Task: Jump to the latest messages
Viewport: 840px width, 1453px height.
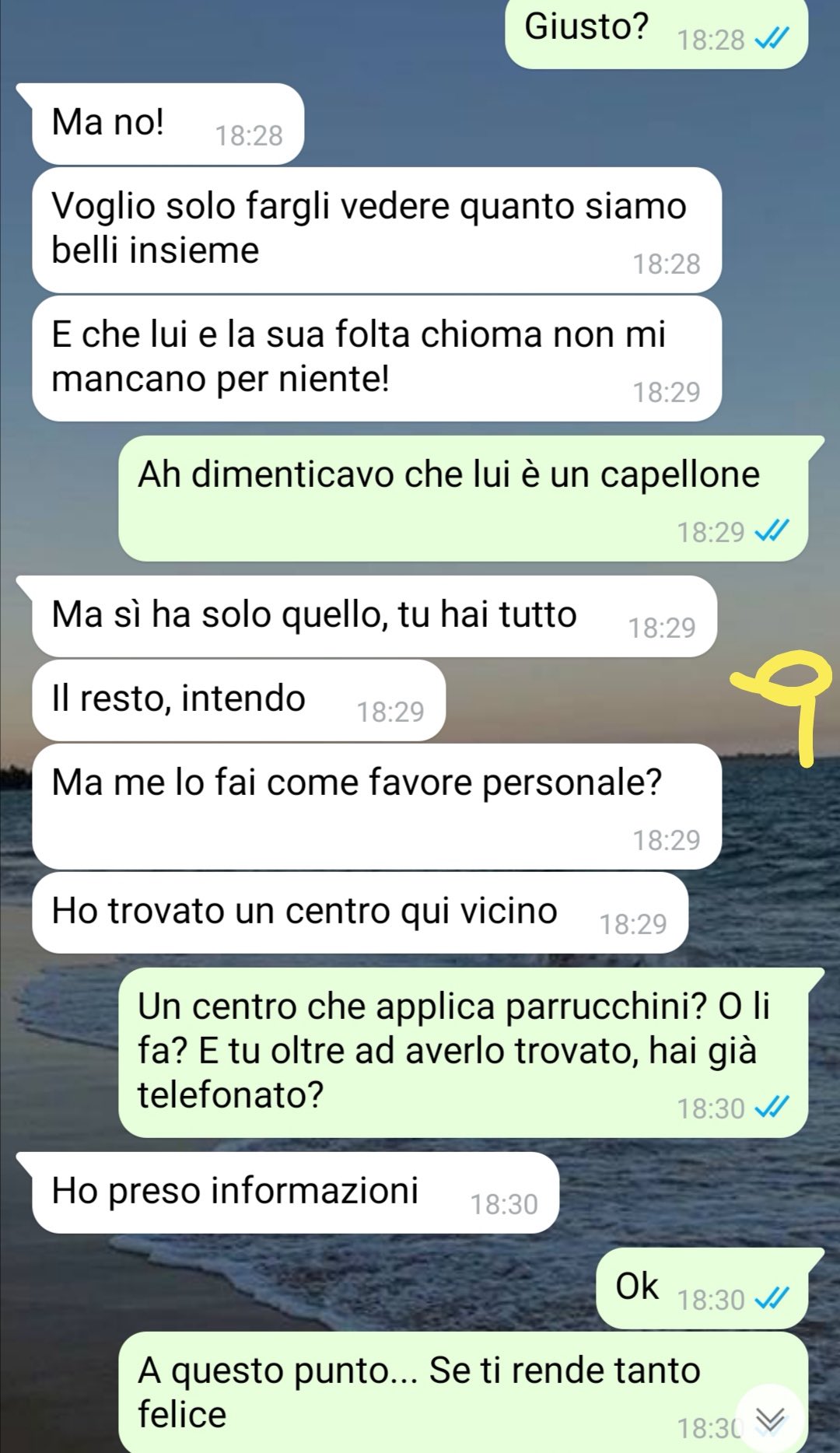Action: pyautogui.click(x=770, y=1419)
